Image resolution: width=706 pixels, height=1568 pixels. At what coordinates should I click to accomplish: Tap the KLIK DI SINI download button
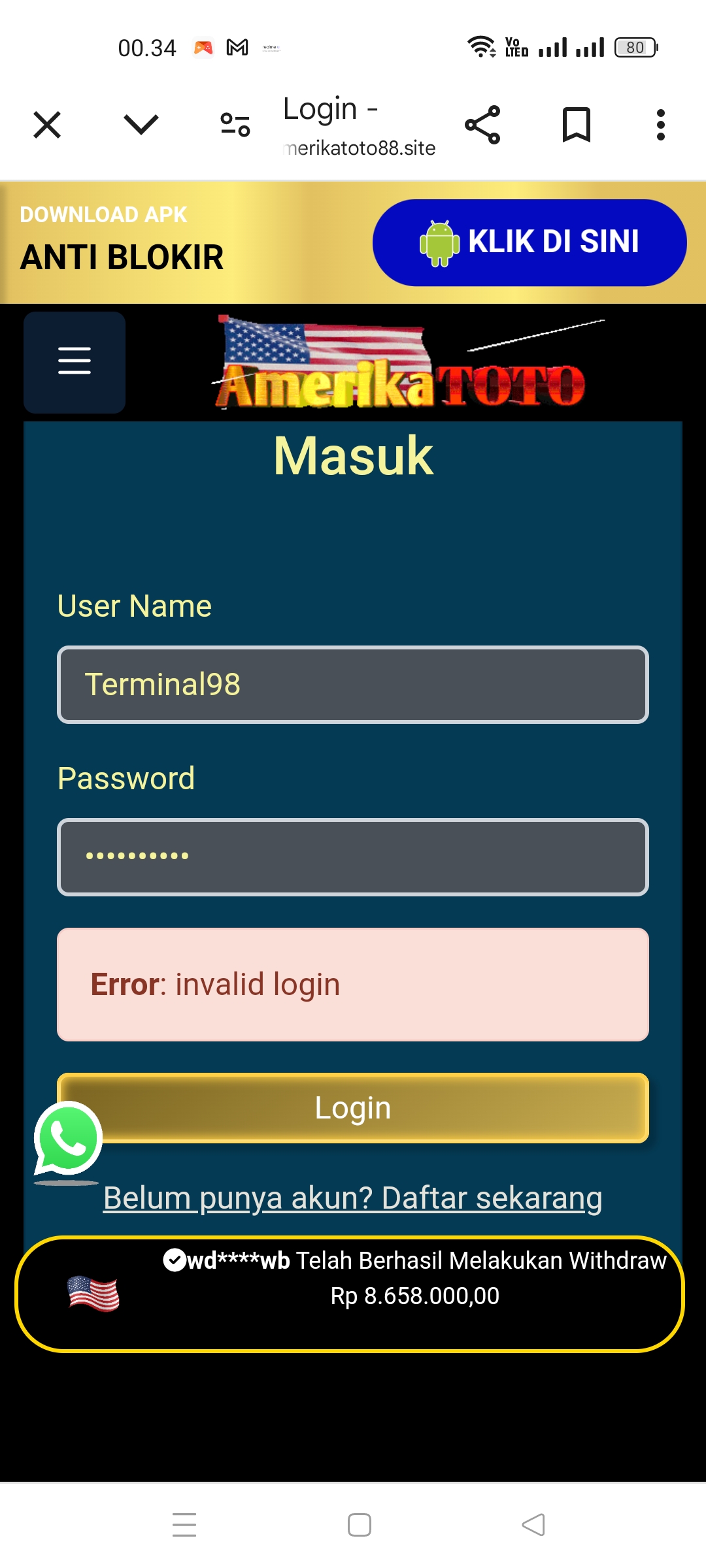click(x=529, y=242)
